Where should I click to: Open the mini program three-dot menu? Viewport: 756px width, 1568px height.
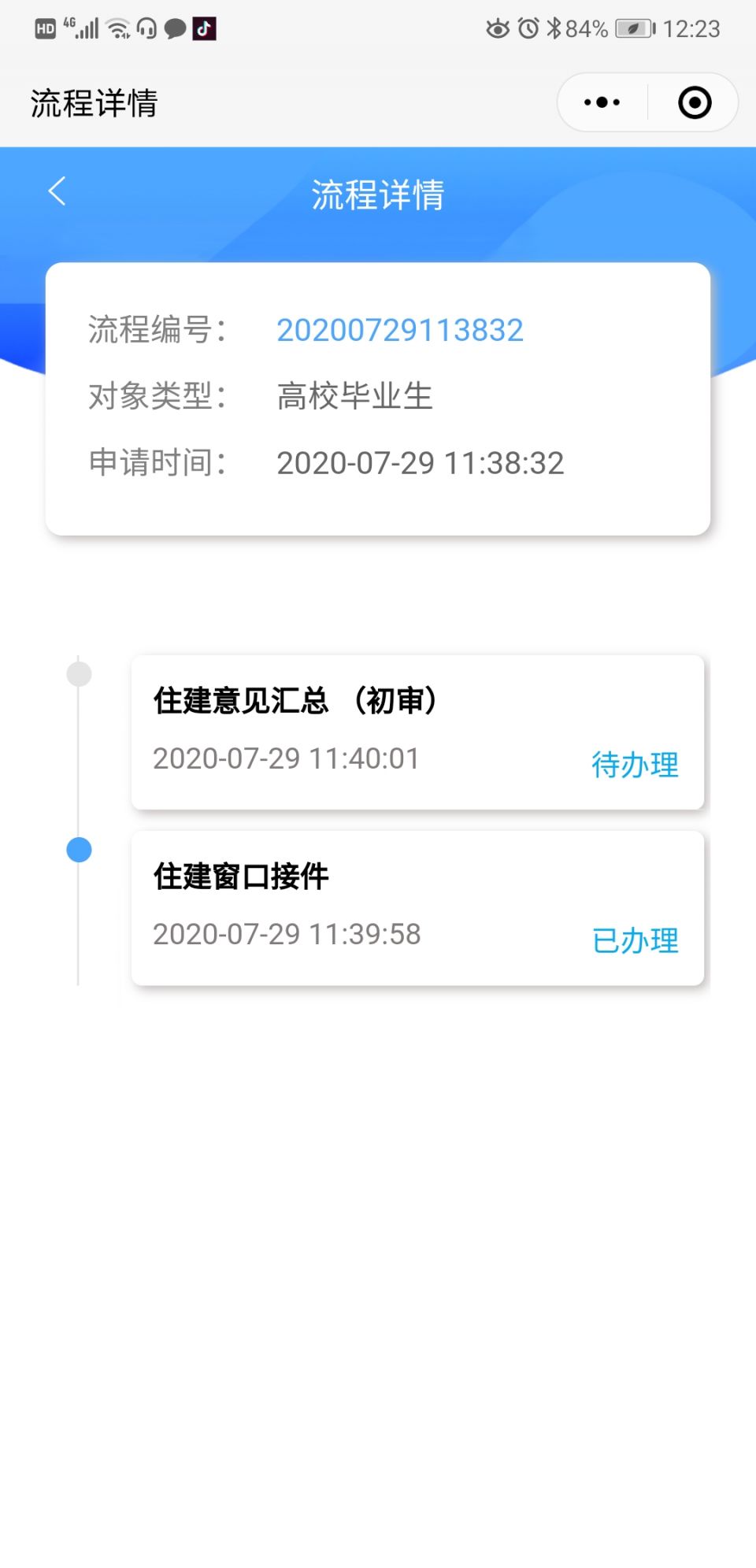(602, 102)
